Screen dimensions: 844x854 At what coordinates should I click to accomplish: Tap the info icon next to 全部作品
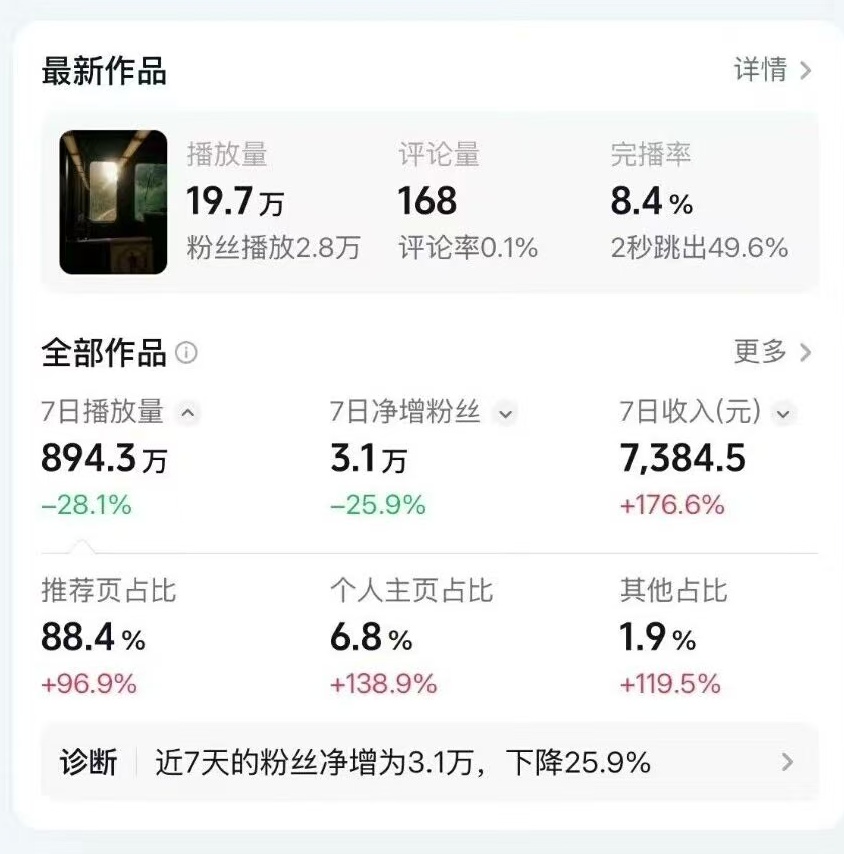pos(187,353)
